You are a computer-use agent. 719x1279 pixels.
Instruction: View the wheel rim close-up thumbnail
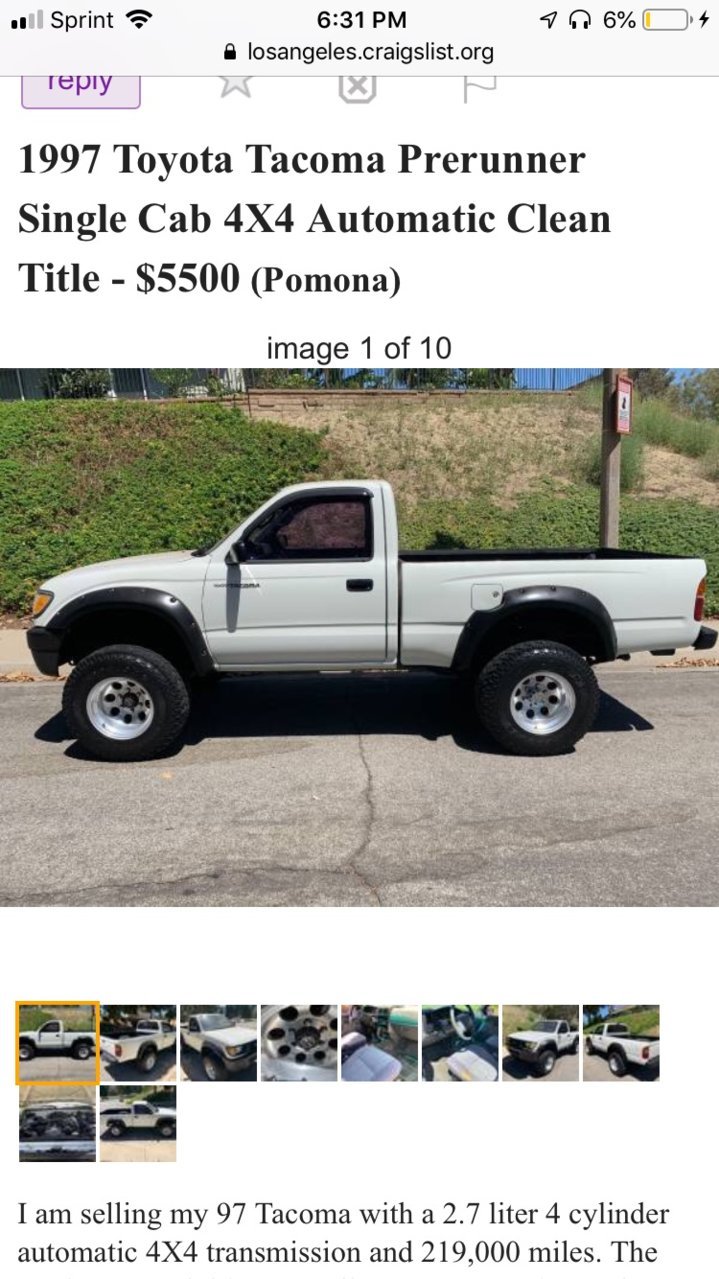(299, 1043)
